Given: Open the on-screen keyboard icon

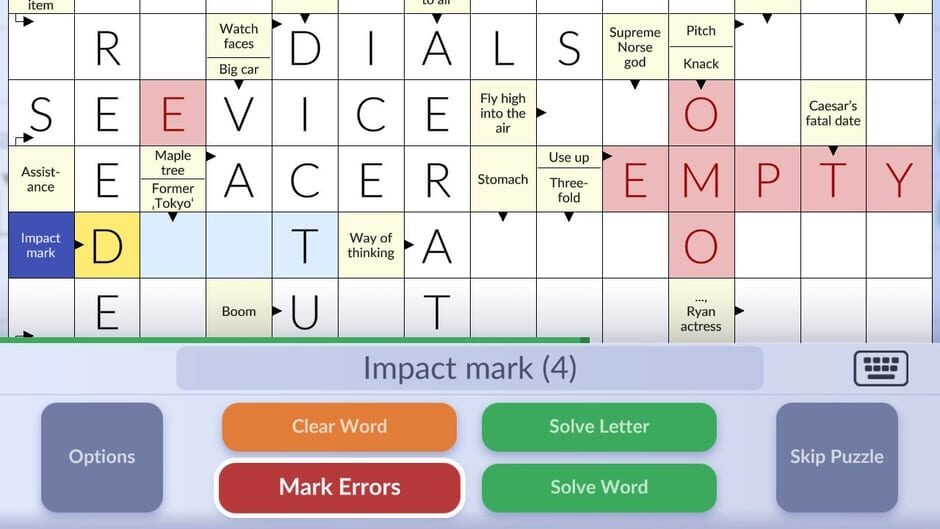Looking at the screenshot, I should click(x=880, y=368).
